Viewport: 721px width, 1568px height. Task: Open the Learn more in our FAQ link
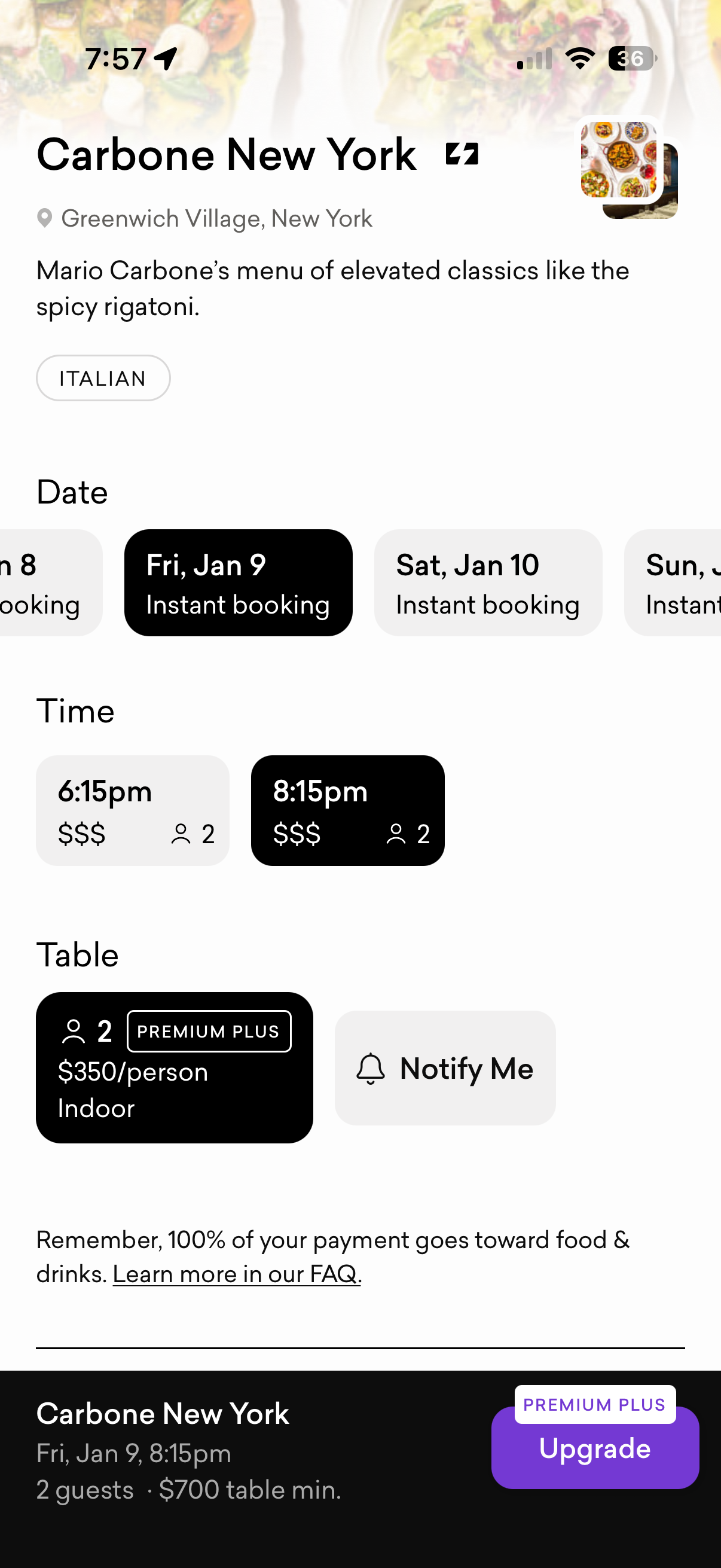[x=237, y=1273]
